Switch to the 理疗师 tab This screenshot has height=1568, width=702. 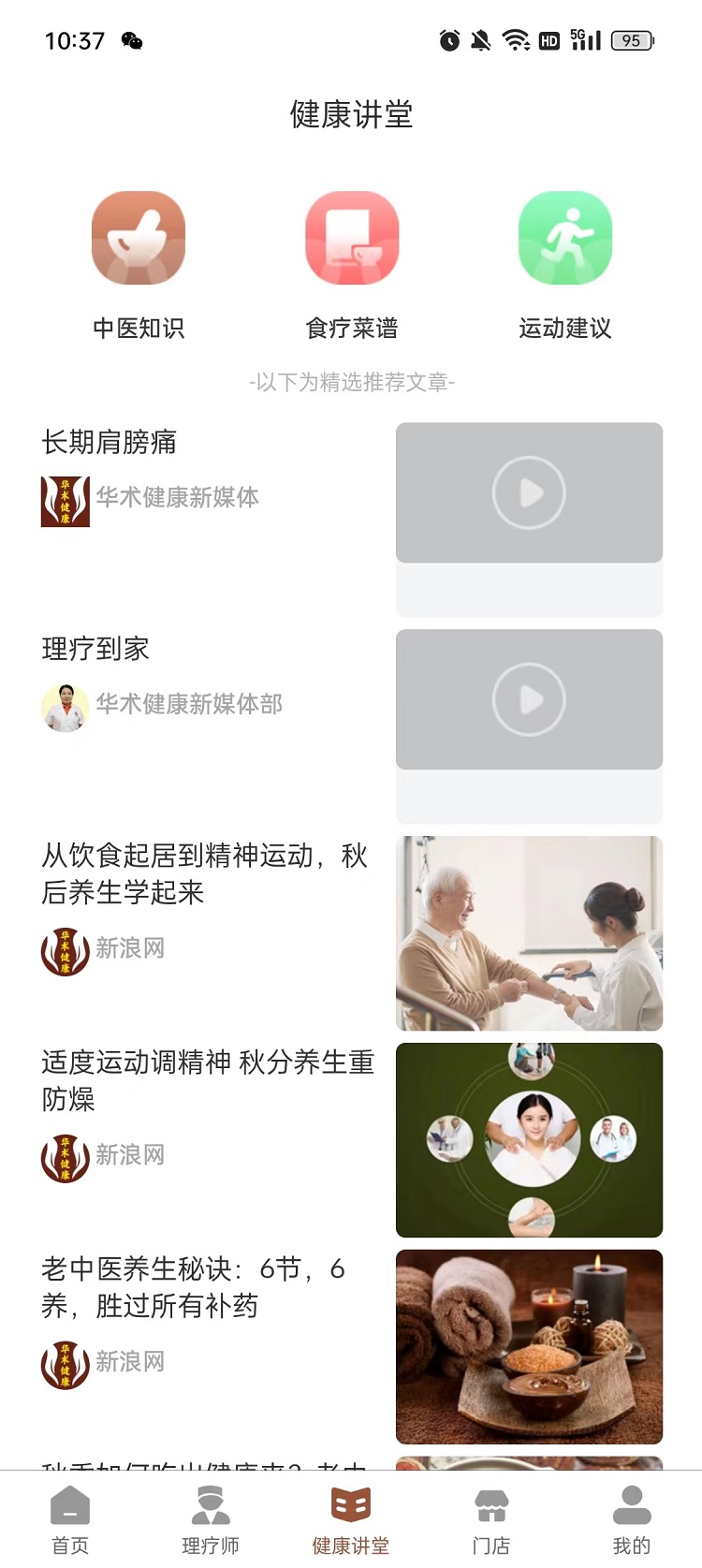point(211,1519)
